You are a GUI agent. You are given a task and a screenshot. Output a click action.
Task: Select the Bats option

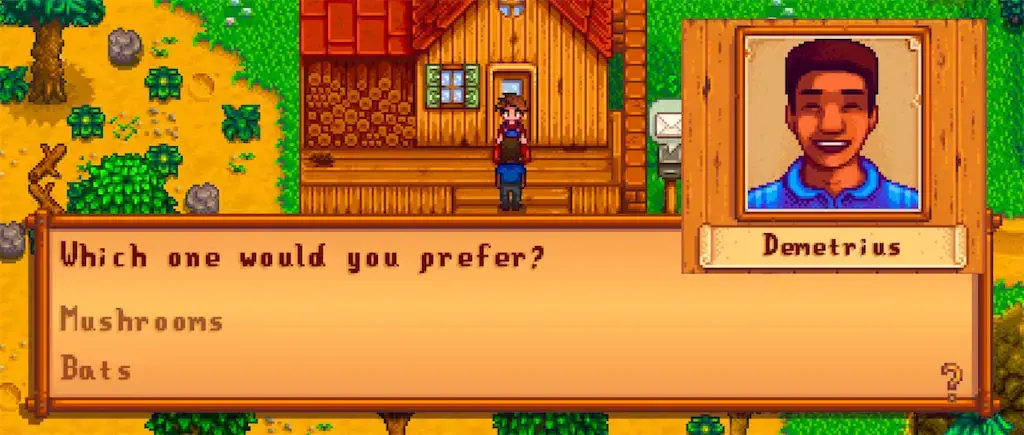tap(96, 368)
